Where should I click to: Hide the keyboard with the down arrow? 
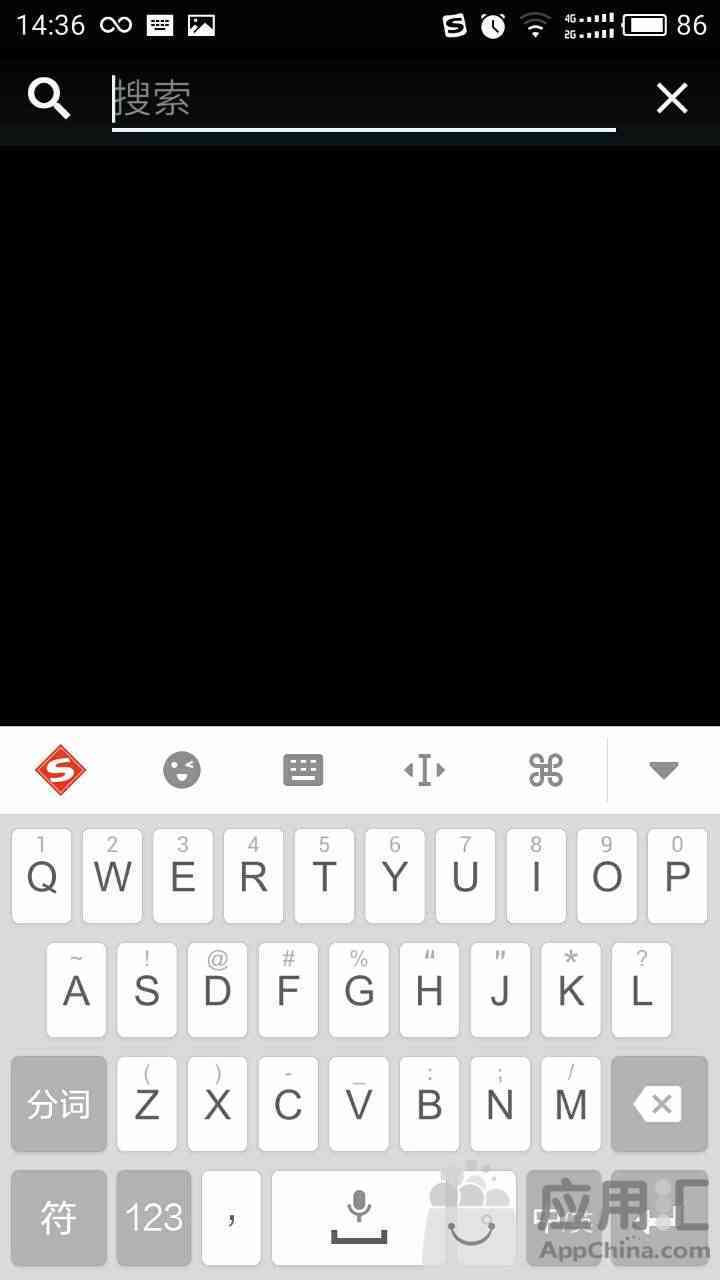tap(664, 770)
